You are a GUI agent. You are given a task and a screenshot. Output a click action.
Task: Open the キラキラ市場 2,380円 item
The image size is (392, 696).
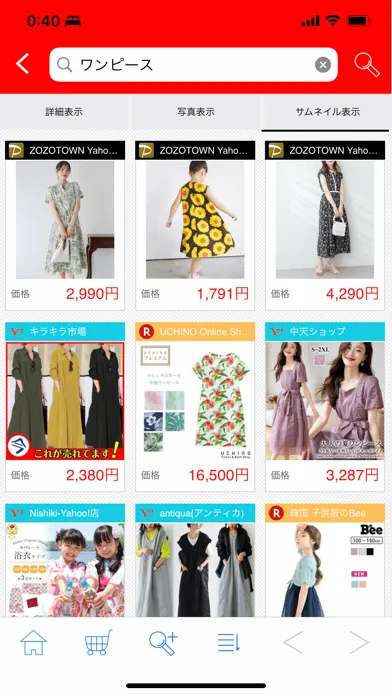pos(65,407)
